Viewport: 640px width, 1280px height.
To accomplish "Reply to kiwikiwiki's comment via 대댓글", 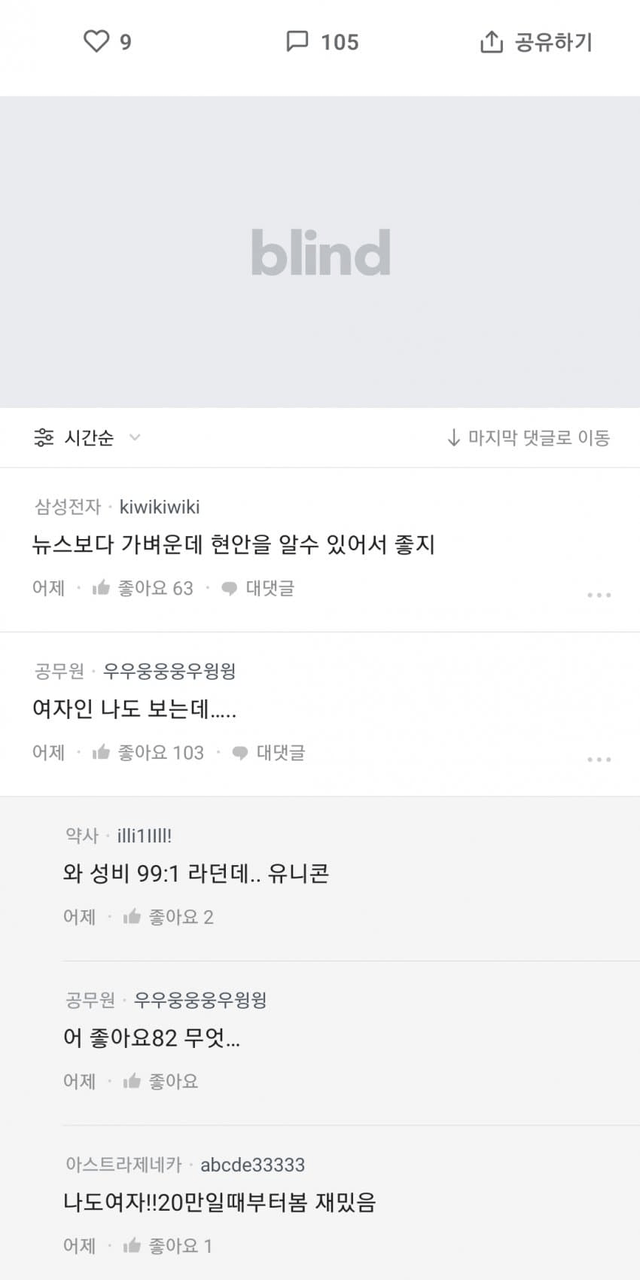I will click(x=258, y=588).
